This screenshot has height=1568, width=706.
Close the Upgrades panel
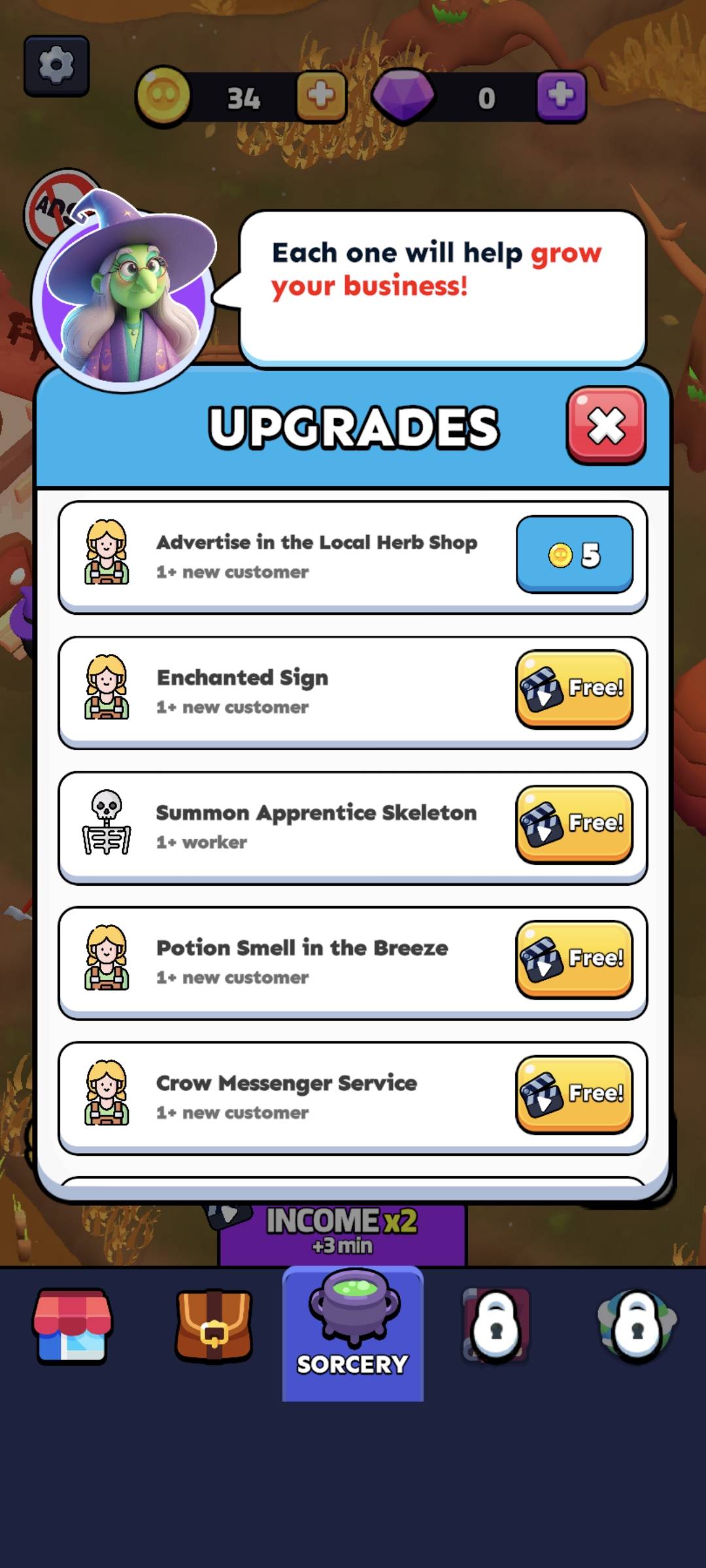coord(606,425)
